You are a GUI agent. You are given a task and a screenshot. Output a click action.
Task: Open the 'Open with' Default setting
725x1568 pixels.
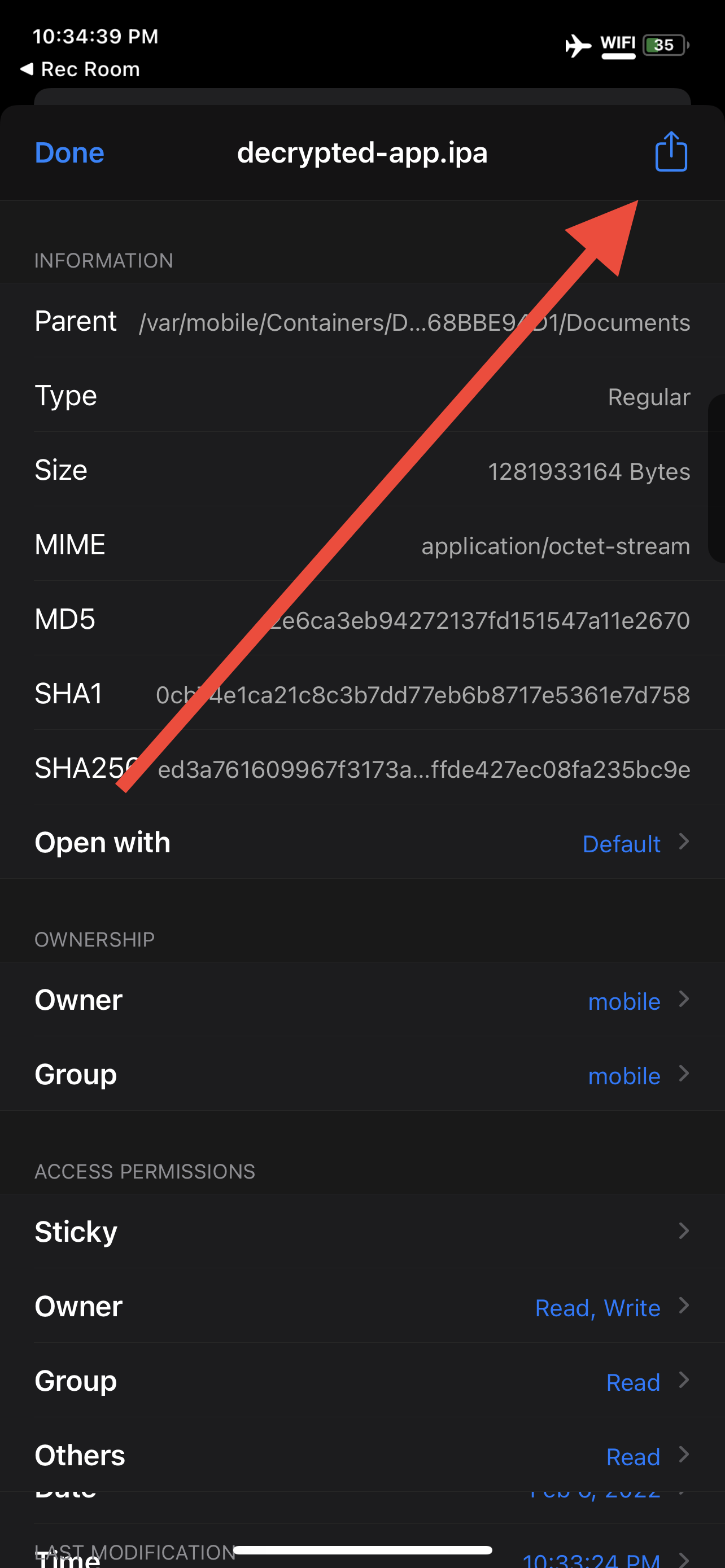point(634,843)
